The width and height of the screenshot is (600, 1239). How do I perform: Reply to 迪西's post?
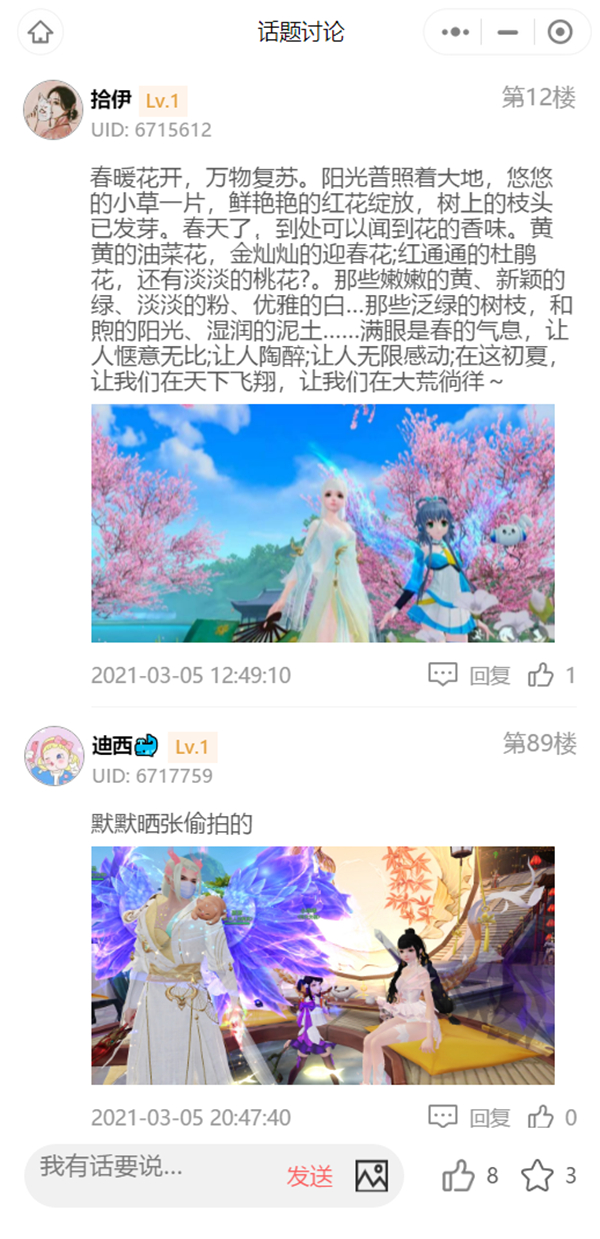click(470, 1117)
